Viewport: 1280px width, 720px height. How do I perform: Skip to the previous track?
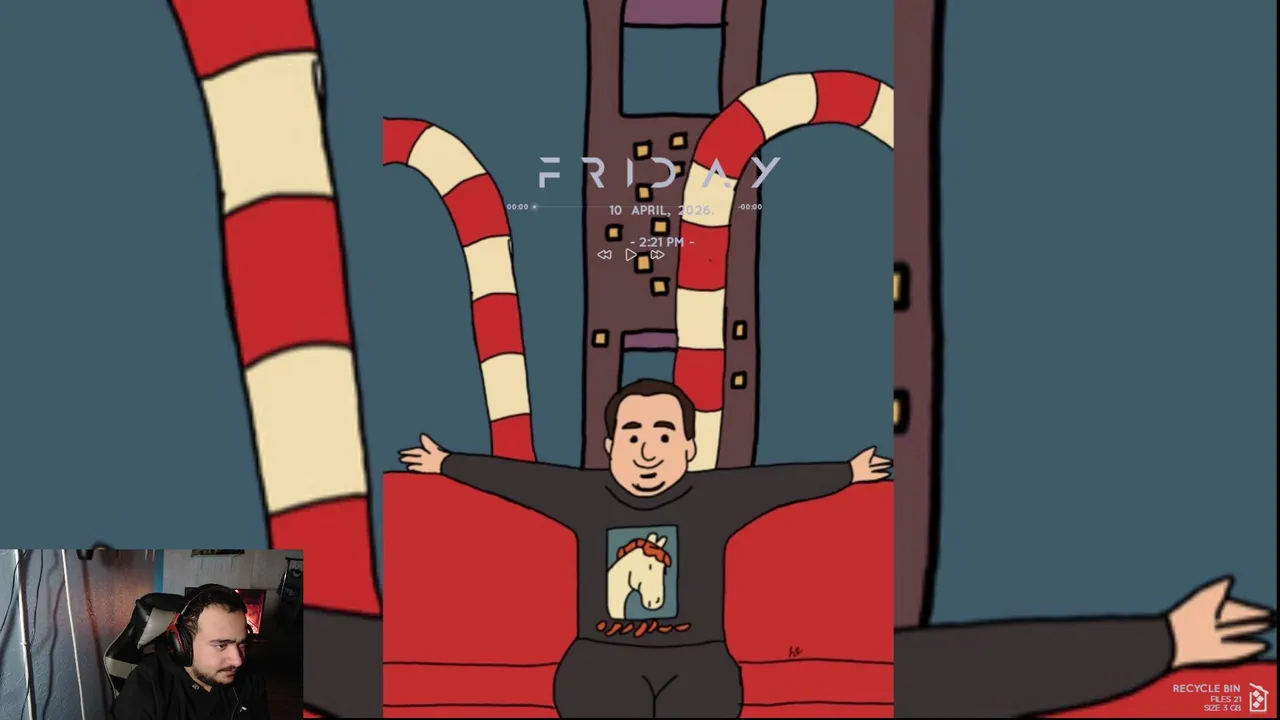[604, 255]
